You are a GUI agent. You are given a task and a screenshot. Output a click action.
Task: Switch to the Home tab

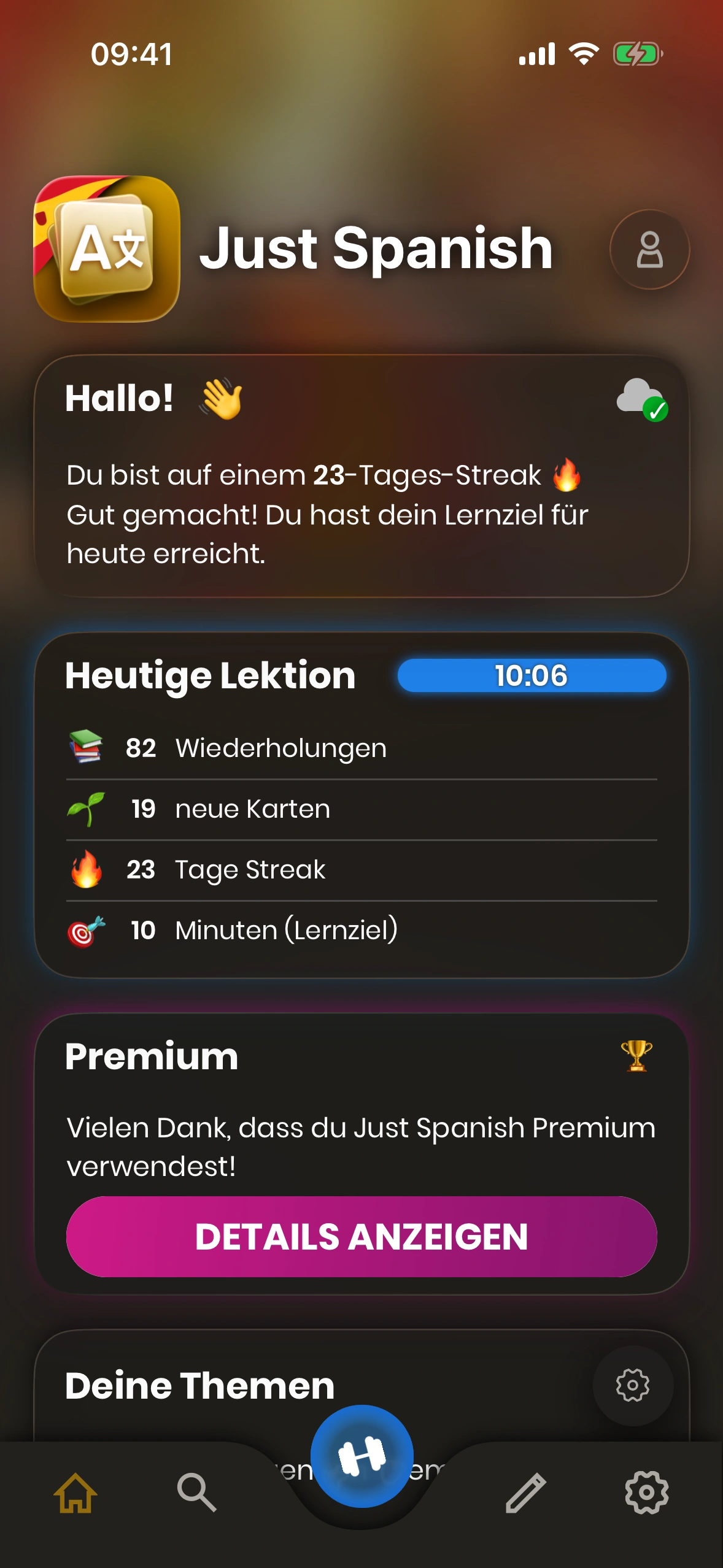tap(75, 1493)
